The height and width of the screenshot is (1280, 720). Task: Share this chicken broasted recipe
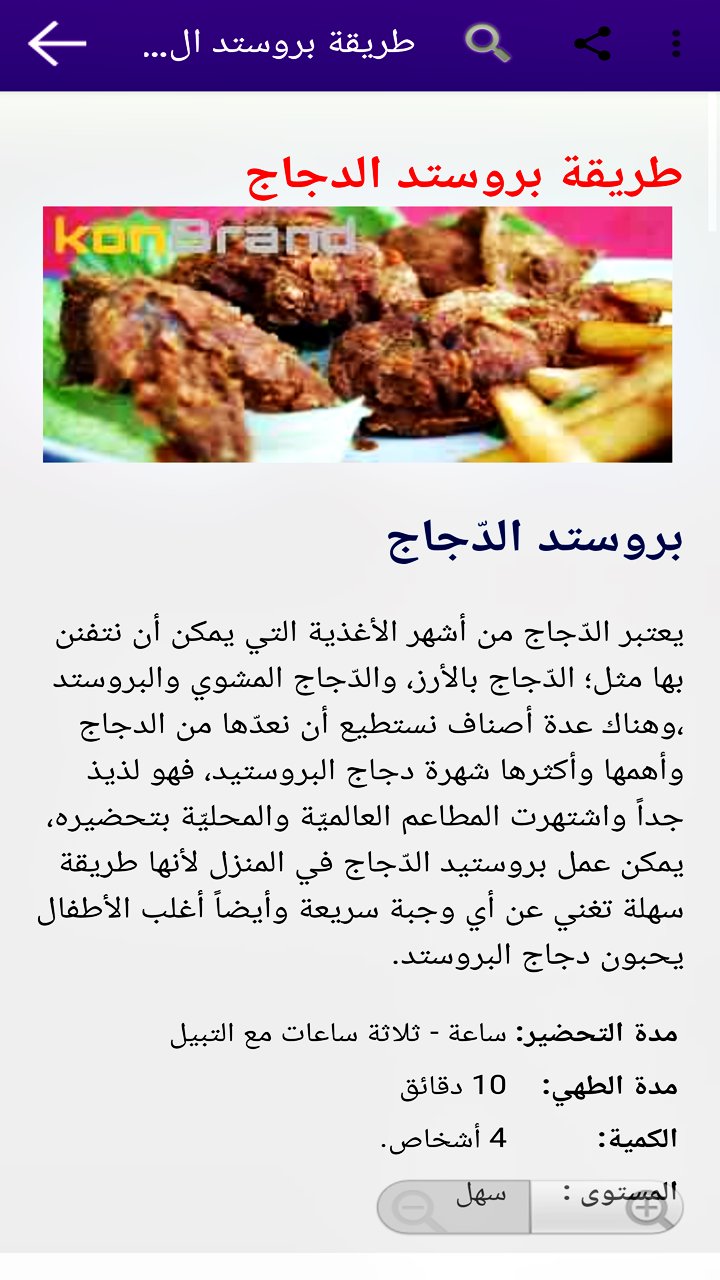593,44
